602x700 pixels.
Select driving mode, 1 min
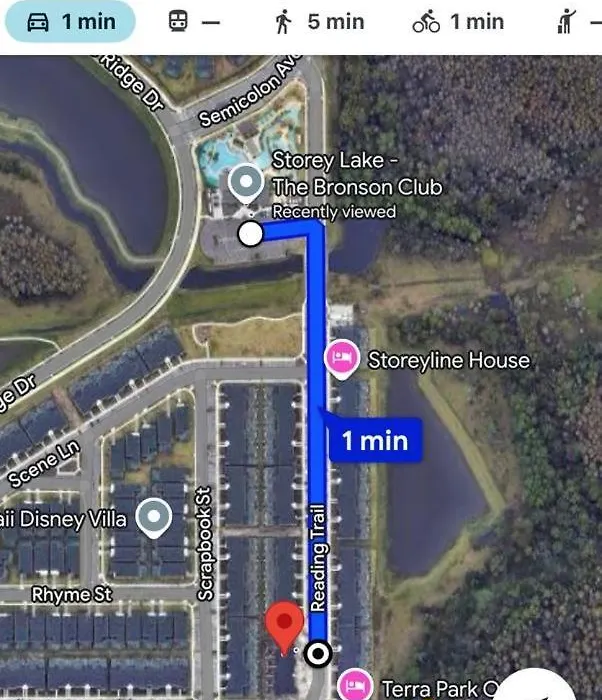point(70,22)
